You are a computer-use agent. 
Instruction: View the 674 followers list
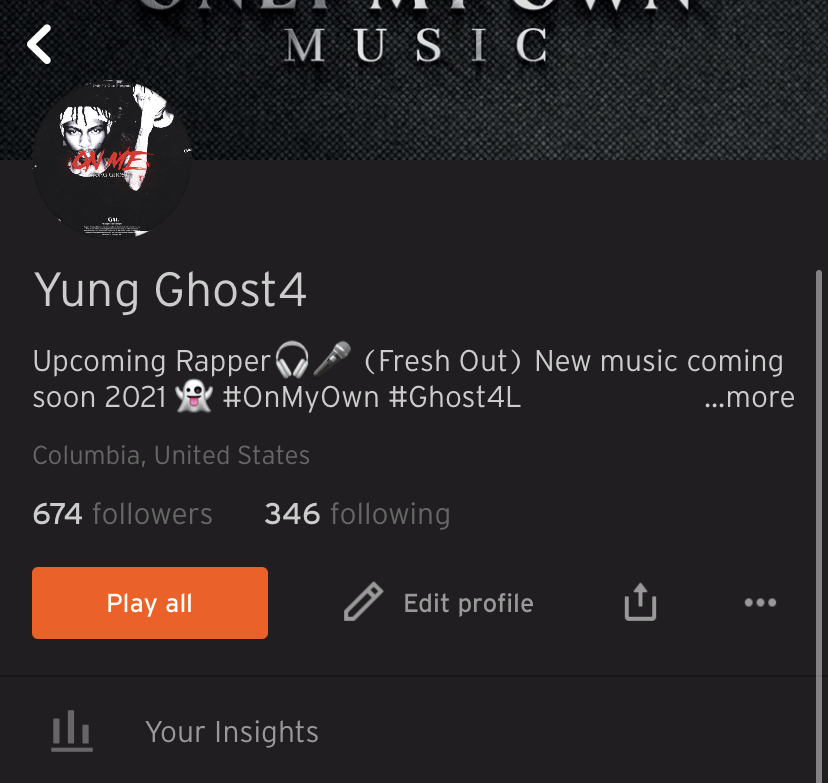click(x=123, y=514)
